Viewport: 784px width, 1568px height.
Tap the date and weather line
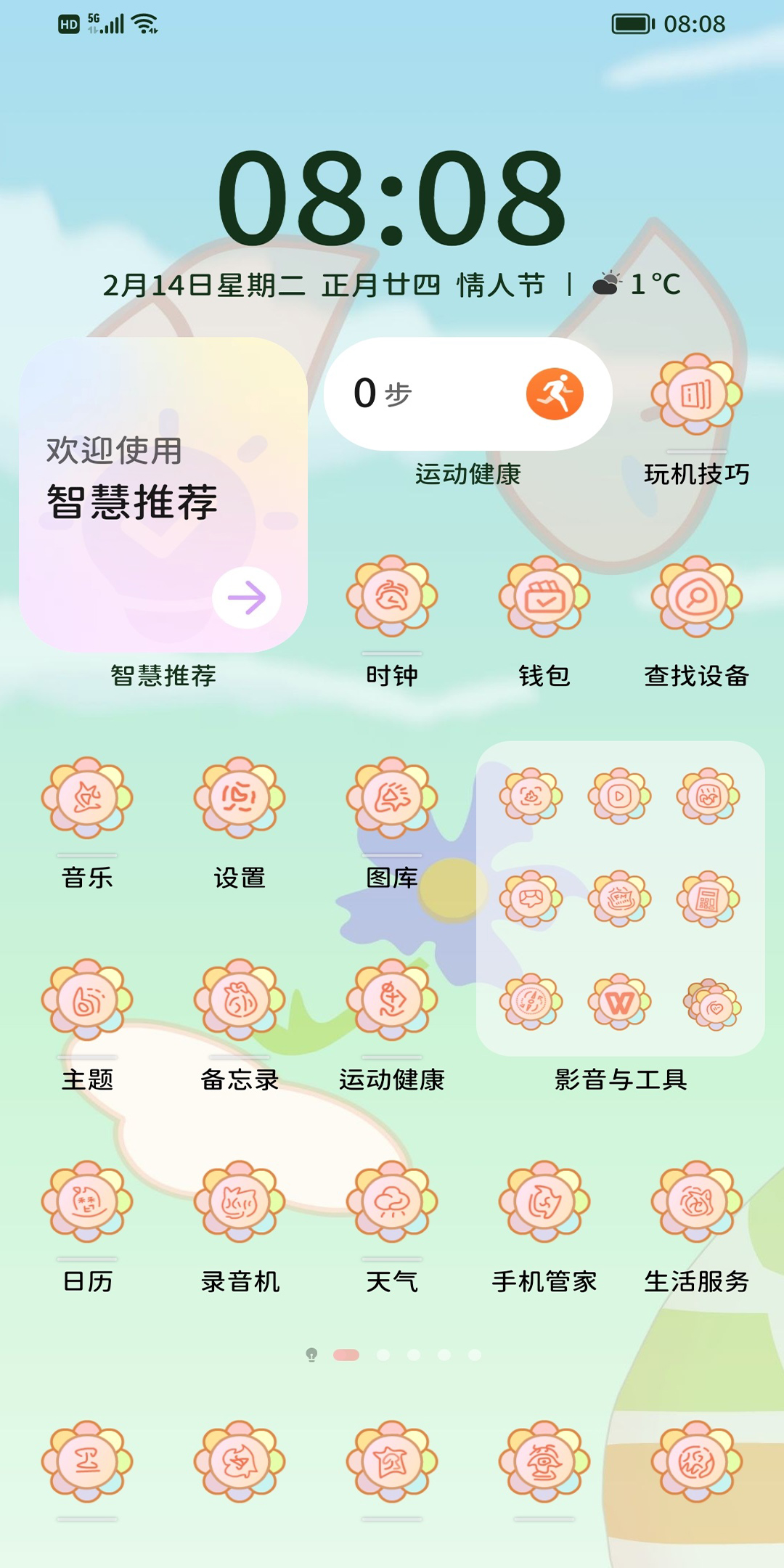[391, 285]
